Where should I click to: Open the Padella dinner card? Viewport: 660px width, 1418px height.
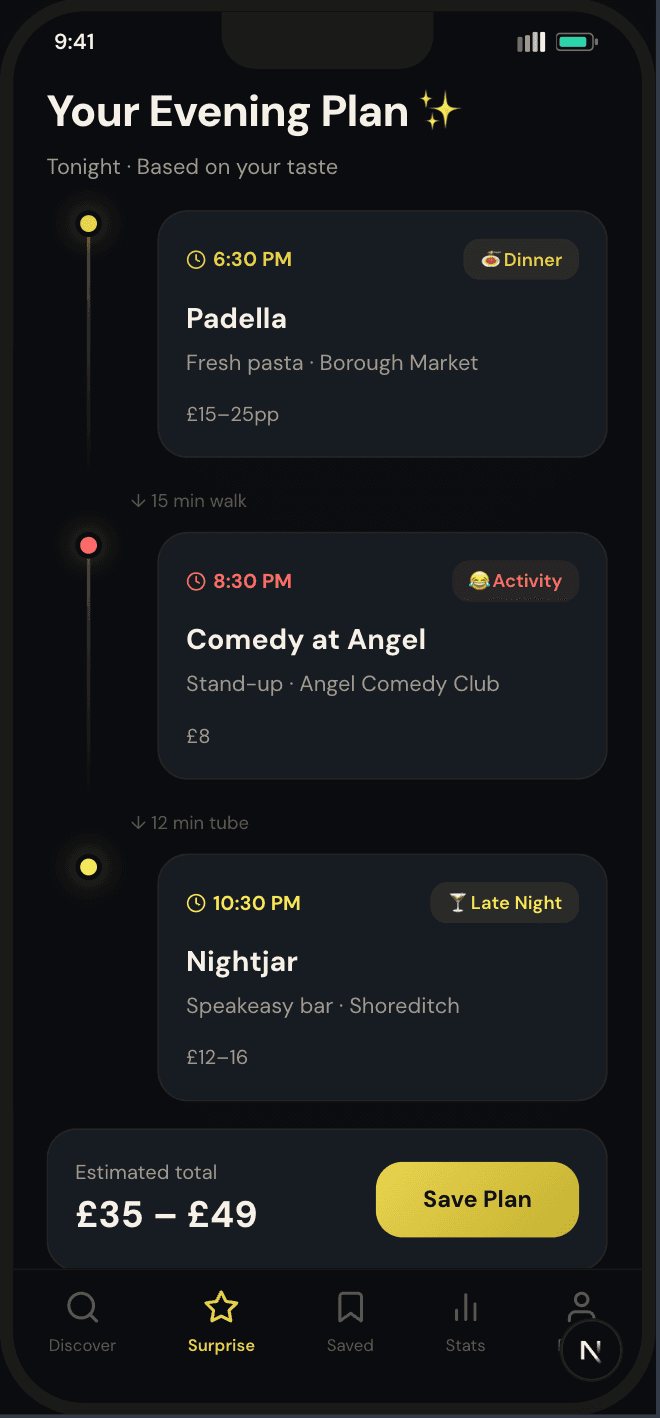pyautogui.click(x=382, y=334)
